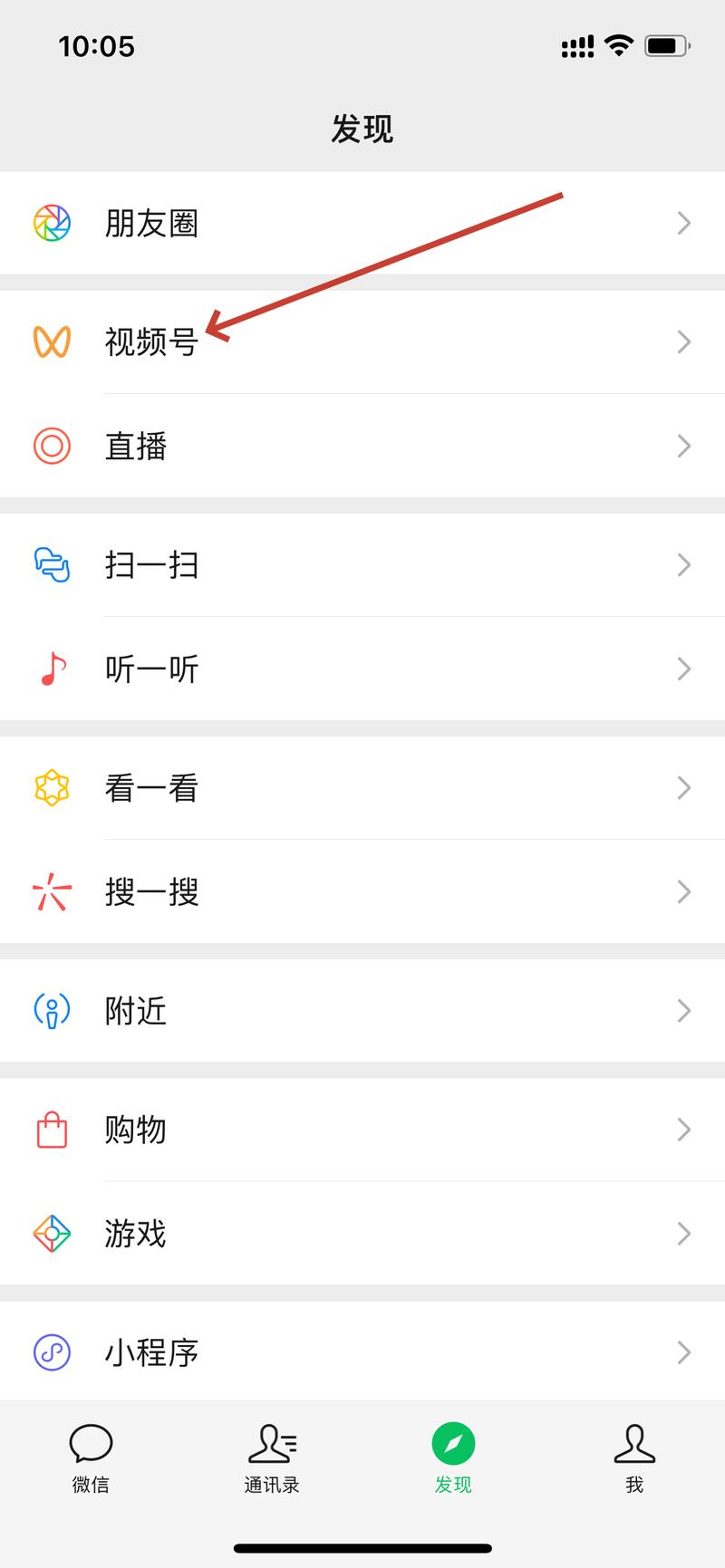Open Listen (听一听) via the music note icon
Viewport: 725px width, 1568px height.
(x=52, y=669)
